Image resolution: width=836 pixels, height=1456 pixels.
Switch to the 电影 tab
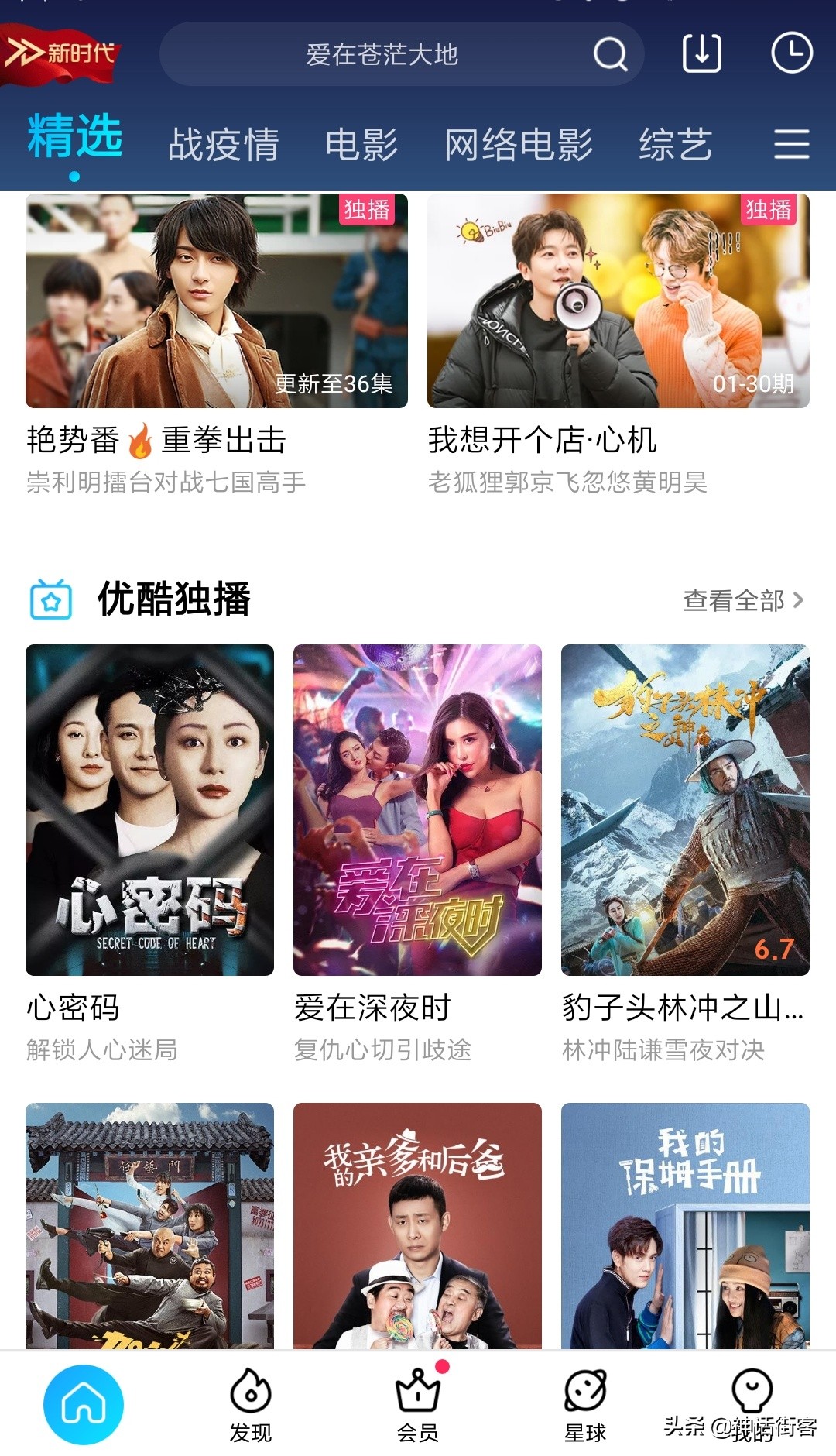pos(361,145)
